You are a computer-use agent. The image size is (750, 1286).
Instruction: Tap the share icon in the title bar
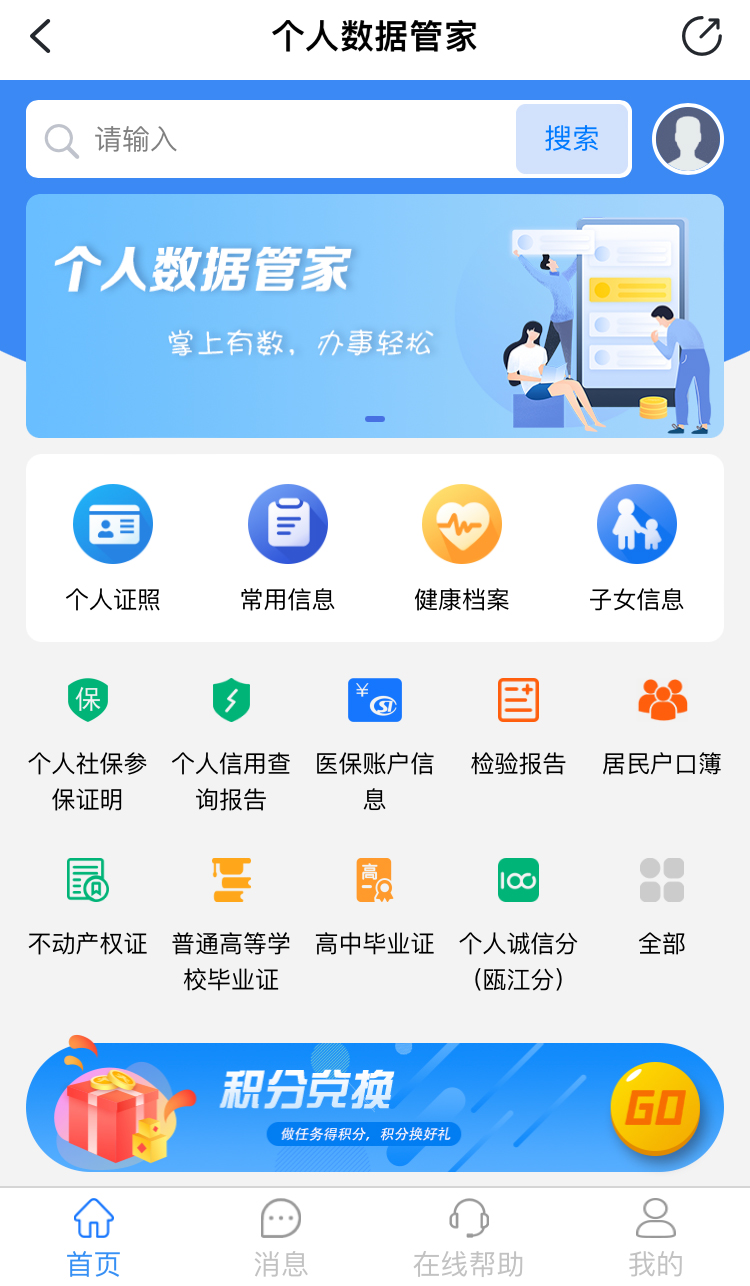[x=701, y=37]
